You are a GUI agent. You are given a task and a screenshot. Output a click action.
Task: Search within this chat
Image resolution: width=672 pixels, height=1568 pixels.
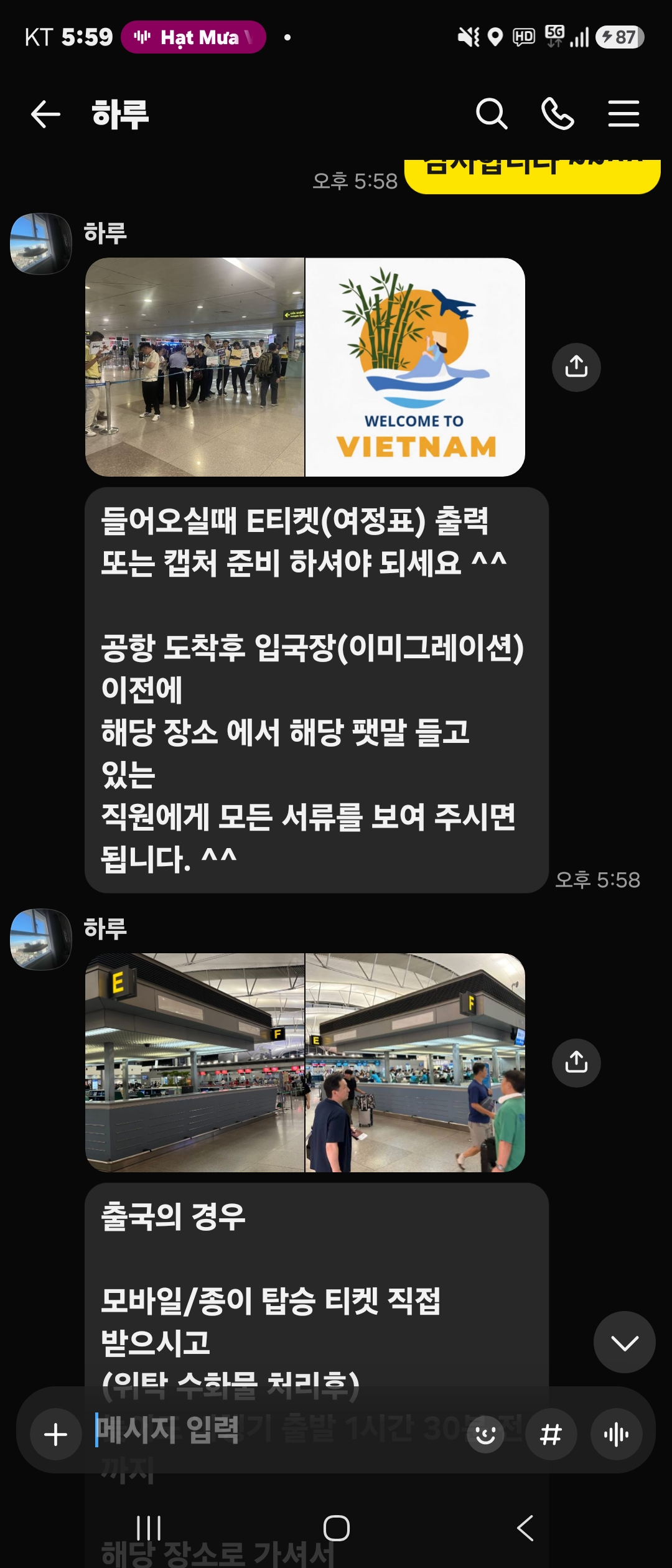[492, 114]
